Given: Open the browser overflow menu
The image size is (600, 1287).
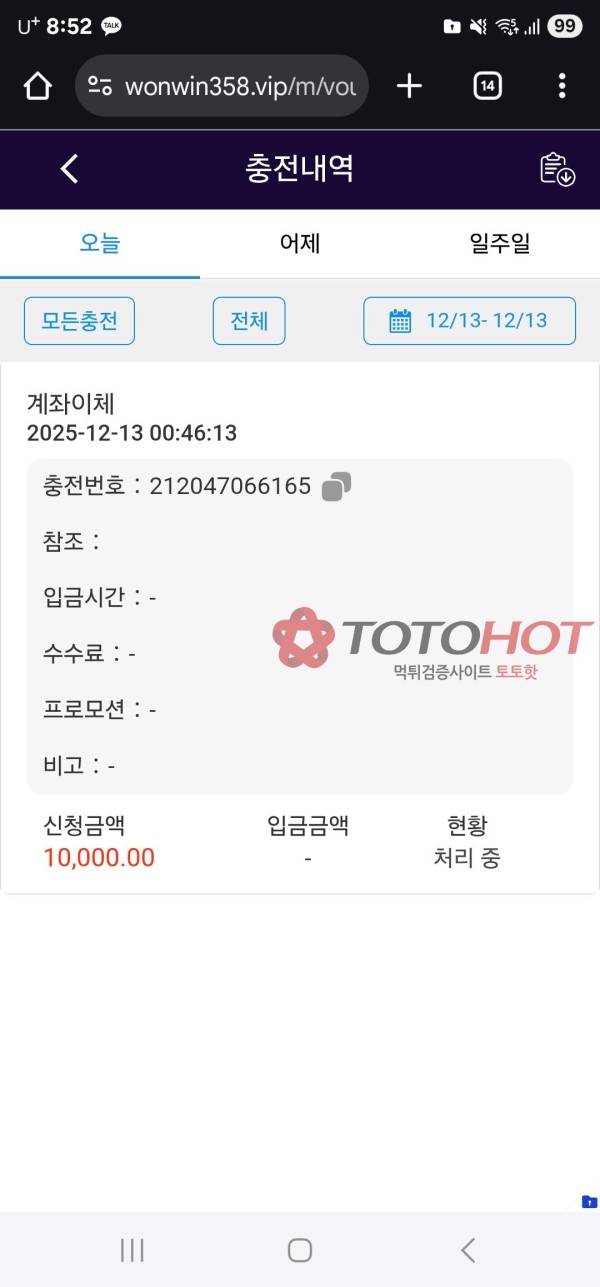Looking at the screenshot, I should [x=562, y=87].
